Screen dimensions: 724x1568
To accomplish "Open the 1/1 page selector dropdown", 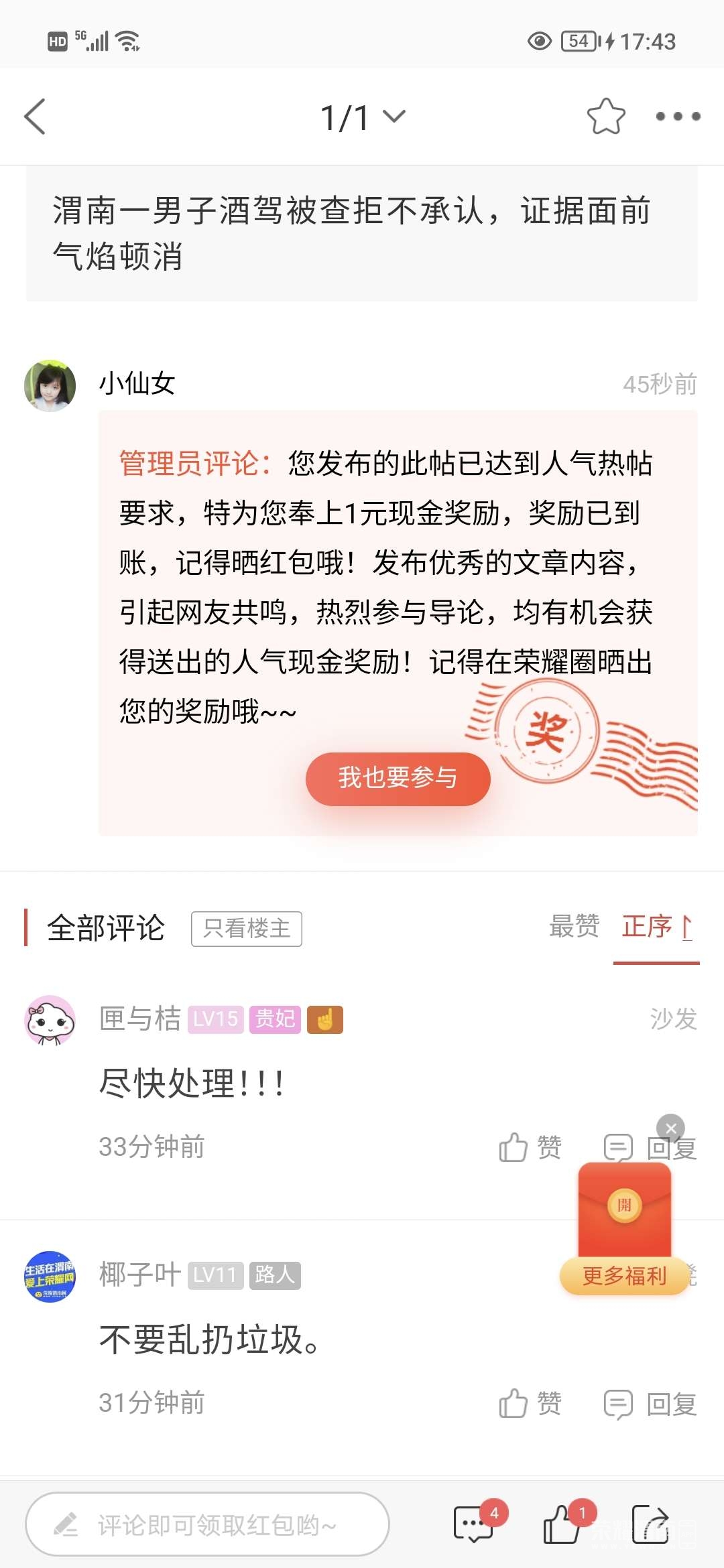I will click(x=363, y=117).
